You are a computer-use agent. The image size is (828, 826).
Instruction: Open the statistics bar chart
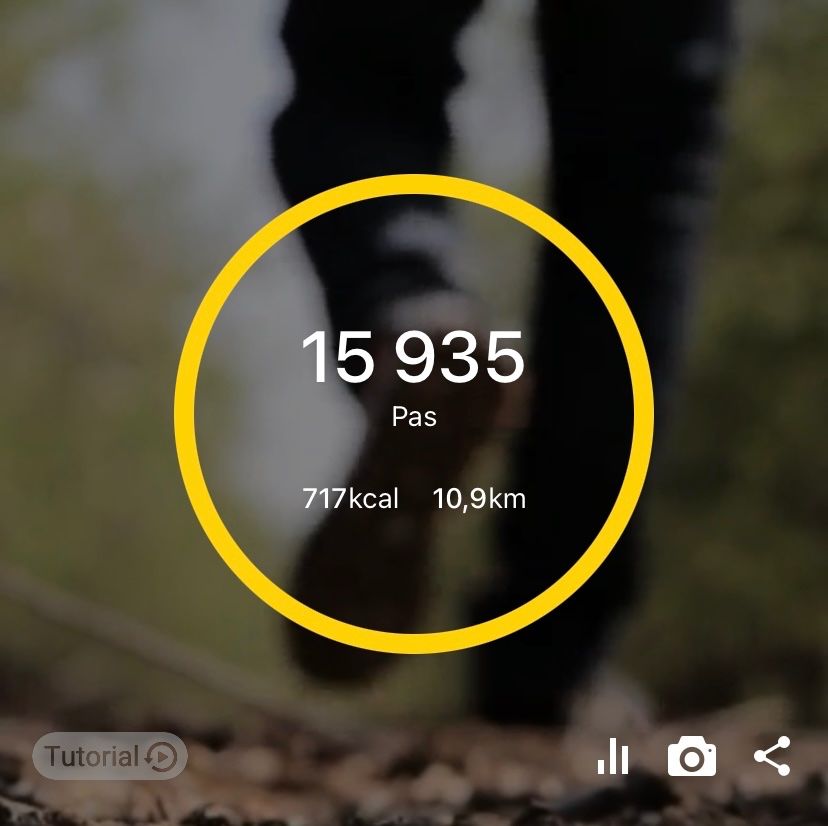click(x=613, y=757)
